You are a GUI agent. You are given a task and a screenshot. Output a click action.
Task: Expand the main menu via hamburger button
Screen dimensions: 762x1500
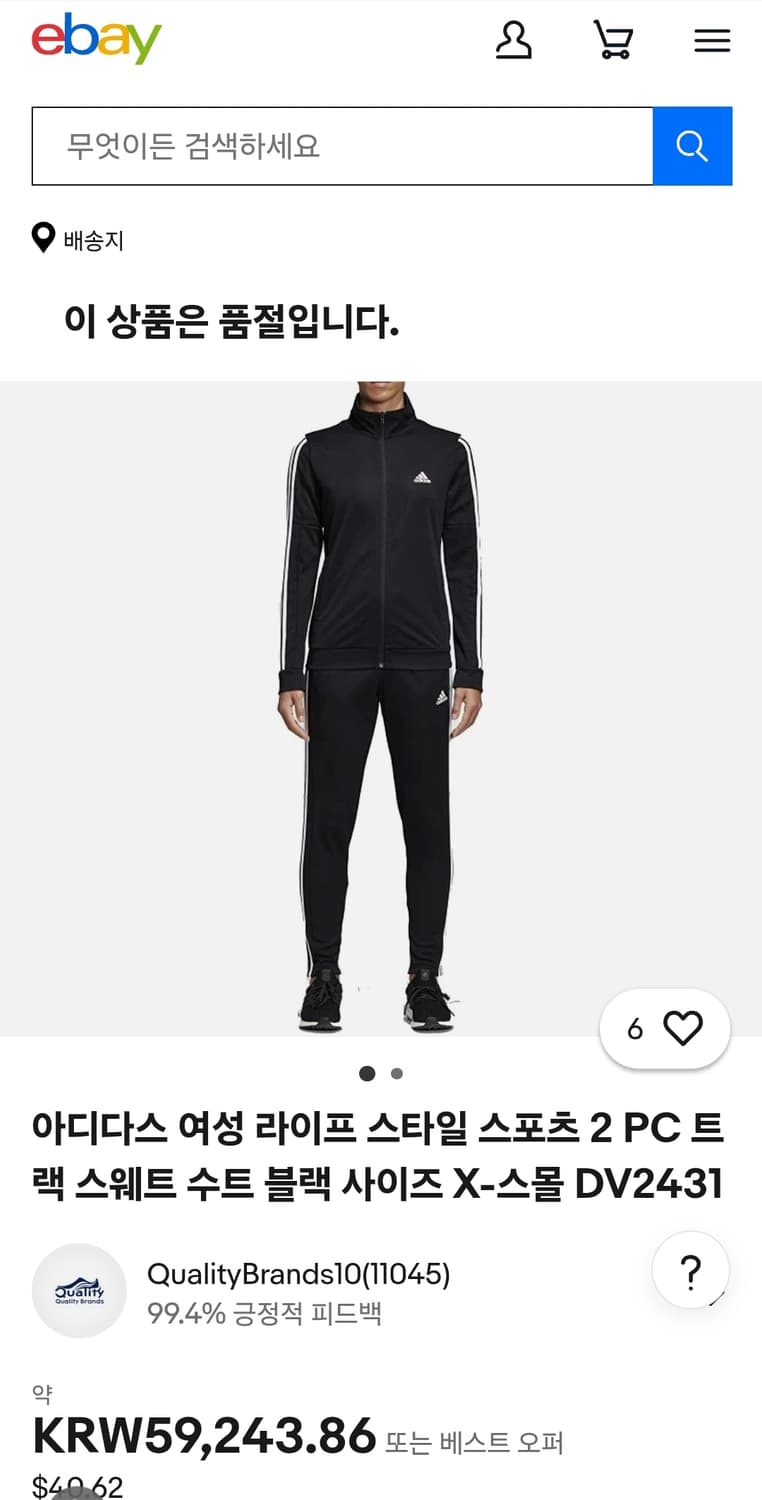pyautogui.click(x=712, y=40)
